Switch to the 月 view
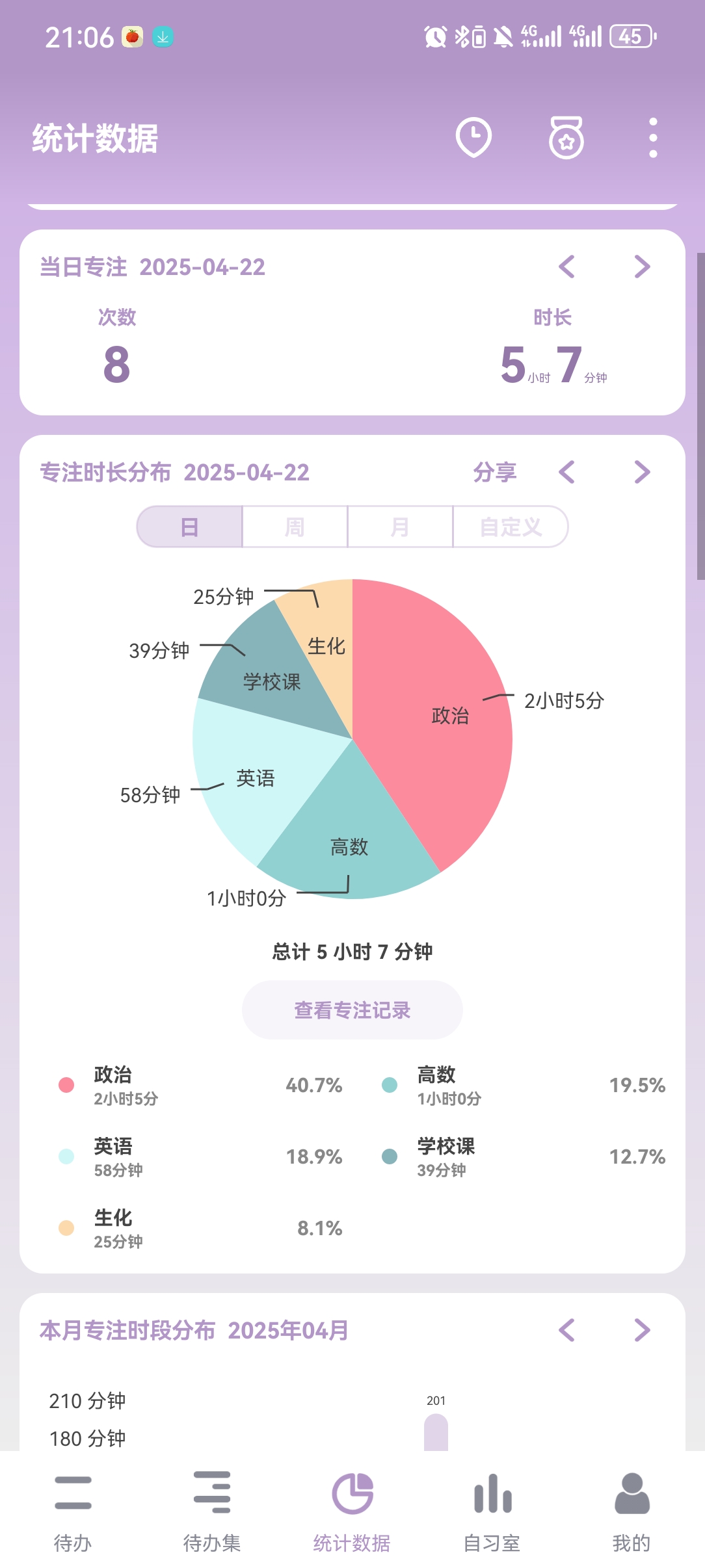Screen dimensions: 705x1568 tap(400, 527)
